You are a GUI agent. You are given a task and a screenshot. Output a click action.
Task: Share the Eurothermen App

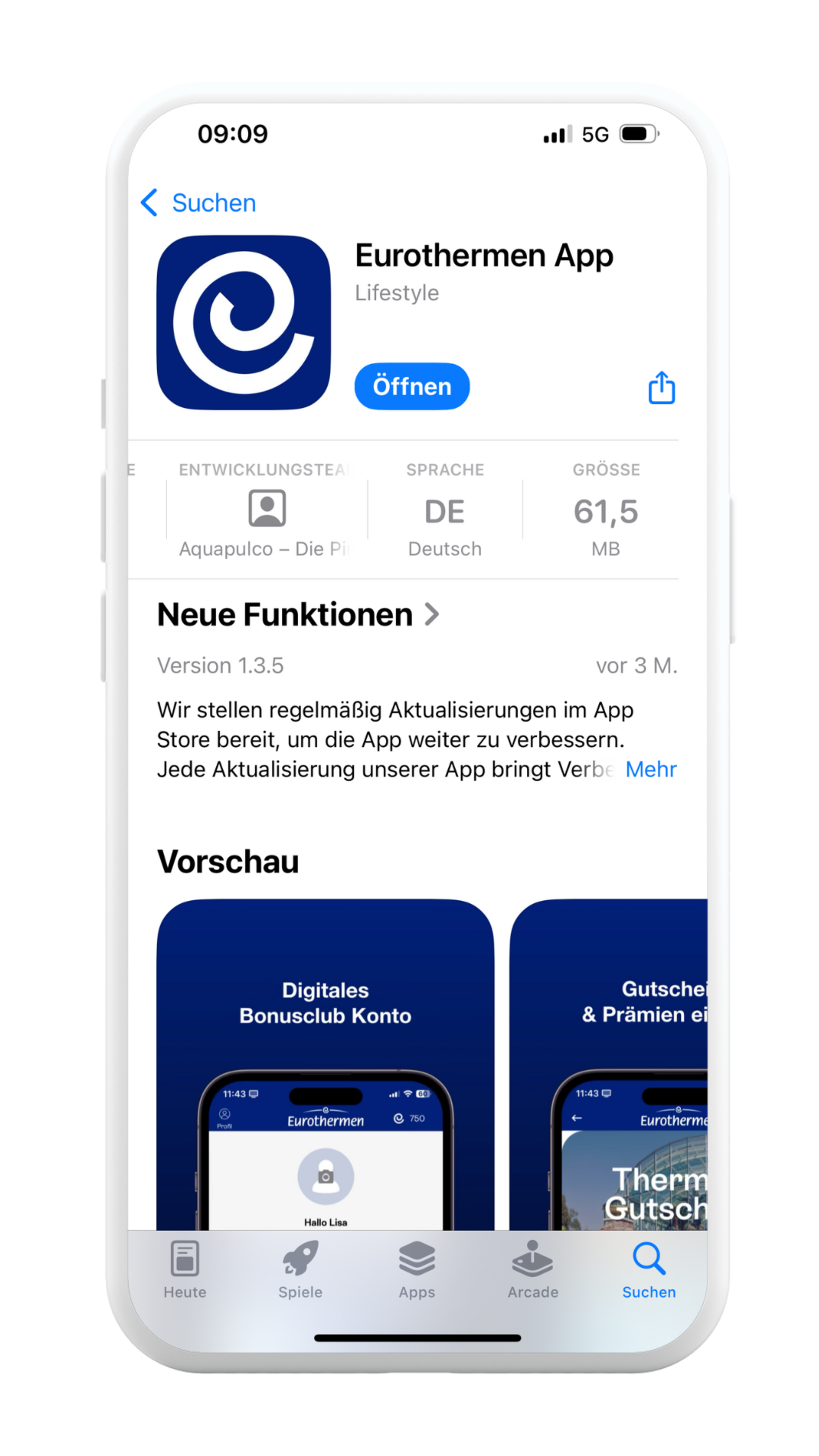pos(661,388)
